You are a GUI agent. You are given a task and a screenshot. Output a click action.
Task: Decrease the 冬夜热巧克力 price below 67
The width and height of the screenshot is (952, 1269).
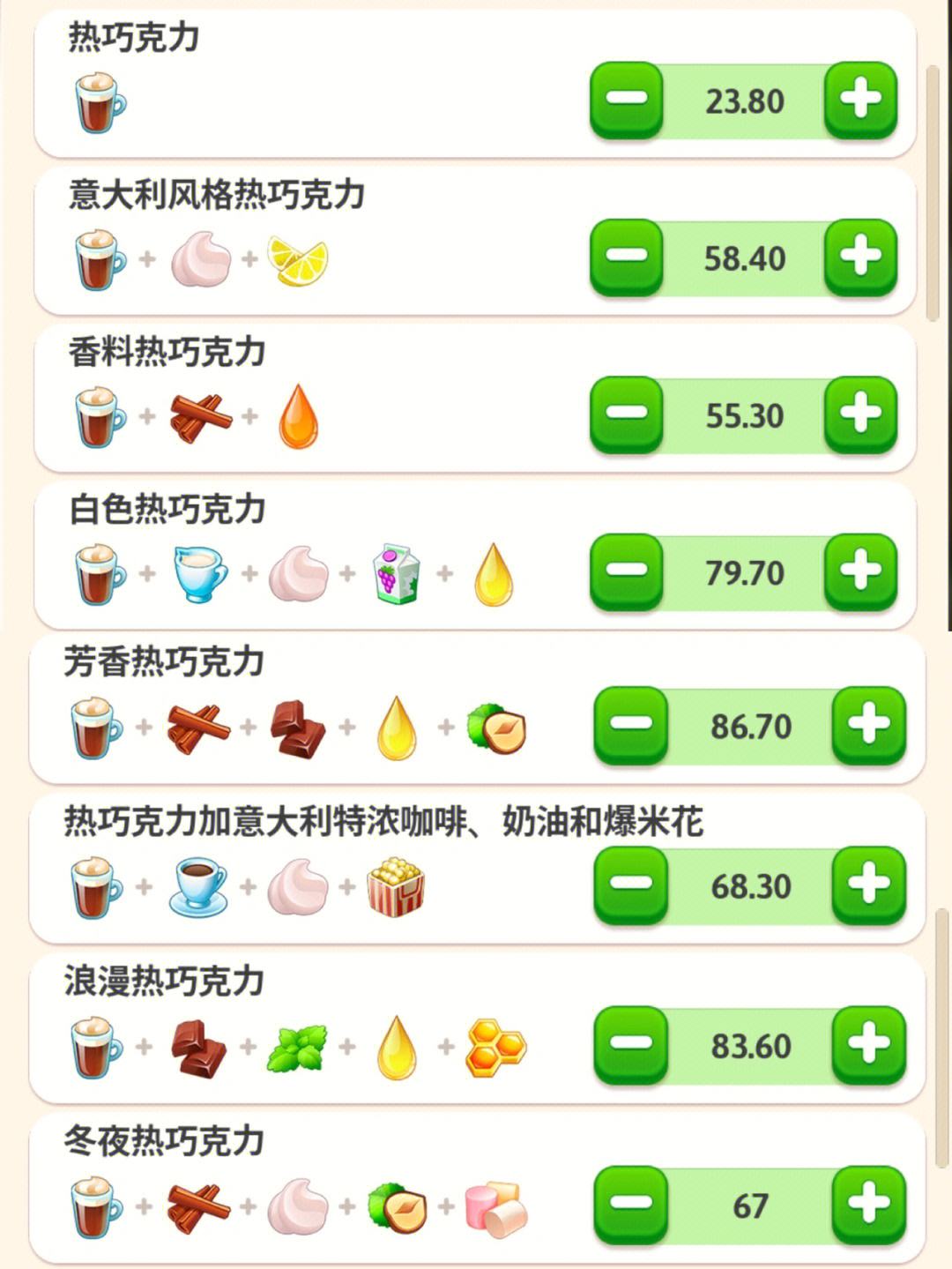(x=631, y=1205)
